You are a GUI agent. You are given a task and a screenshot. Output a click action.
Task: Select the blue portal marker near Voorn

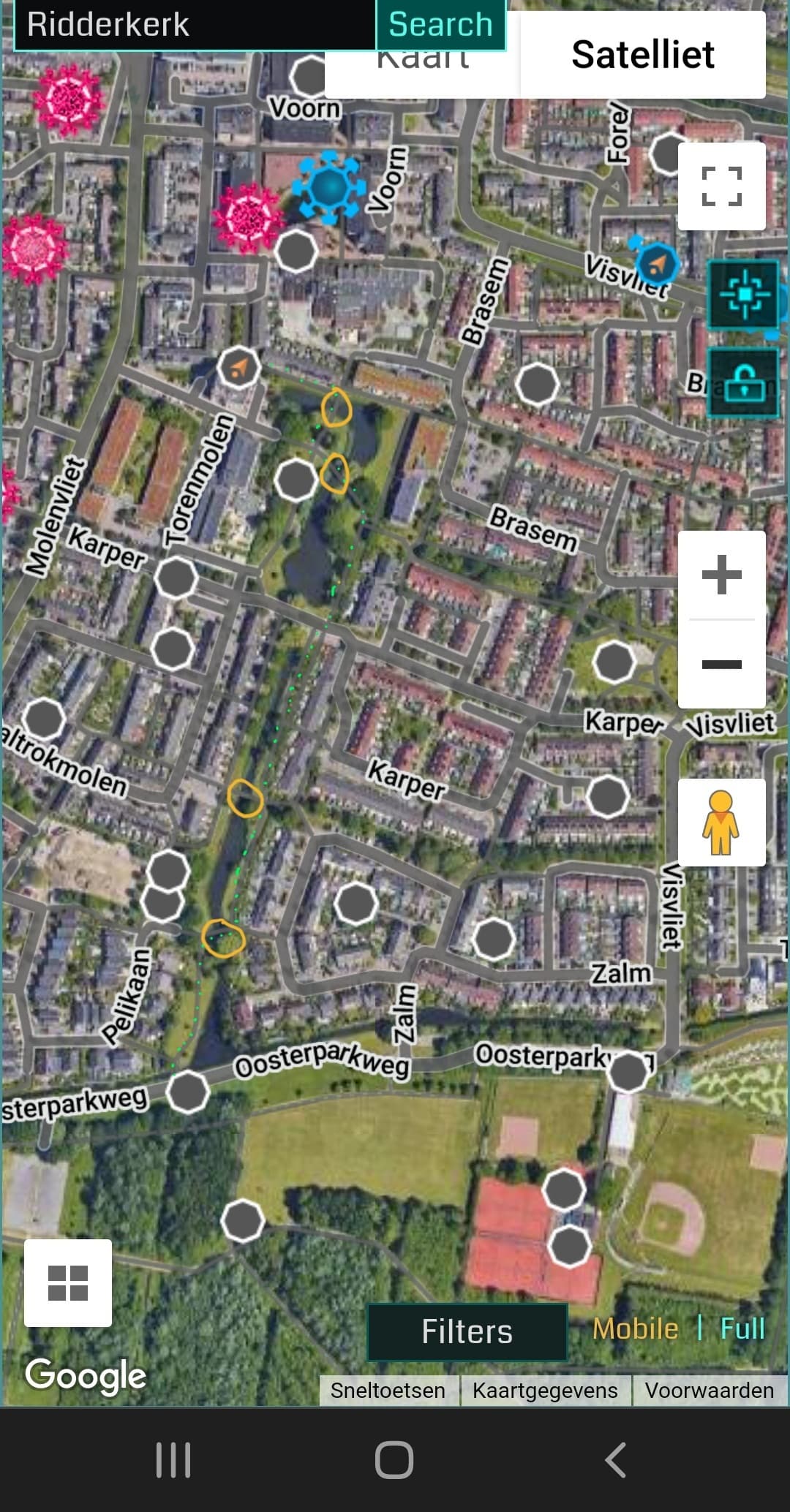330,187
